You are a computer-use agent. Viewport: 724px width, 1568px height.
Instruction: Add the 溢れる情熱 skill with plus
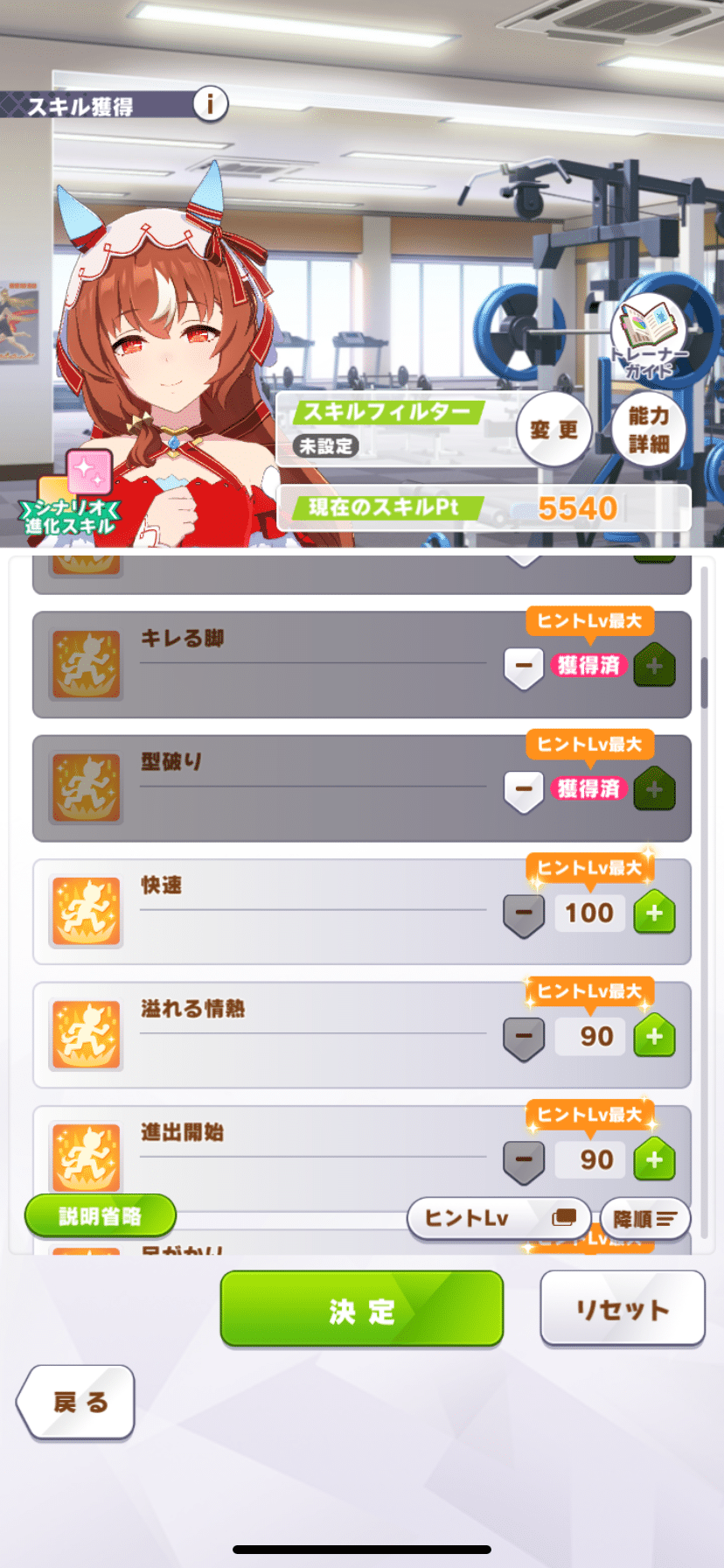coord(654,1037)
